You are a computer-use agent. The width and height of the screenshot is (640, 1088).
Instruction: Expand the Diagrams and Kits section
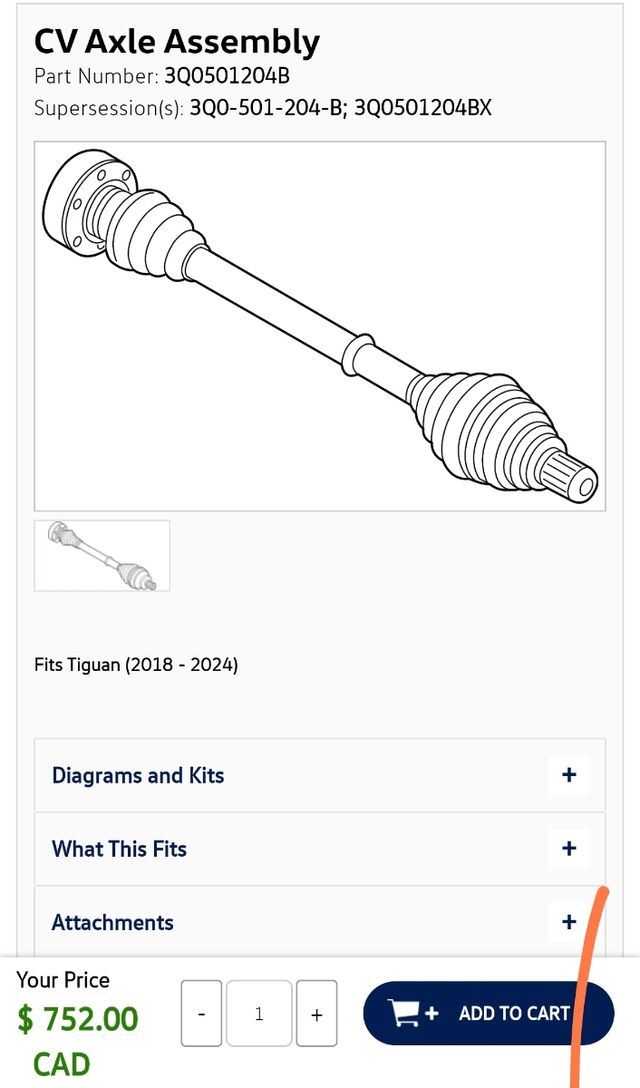[568, 775]
